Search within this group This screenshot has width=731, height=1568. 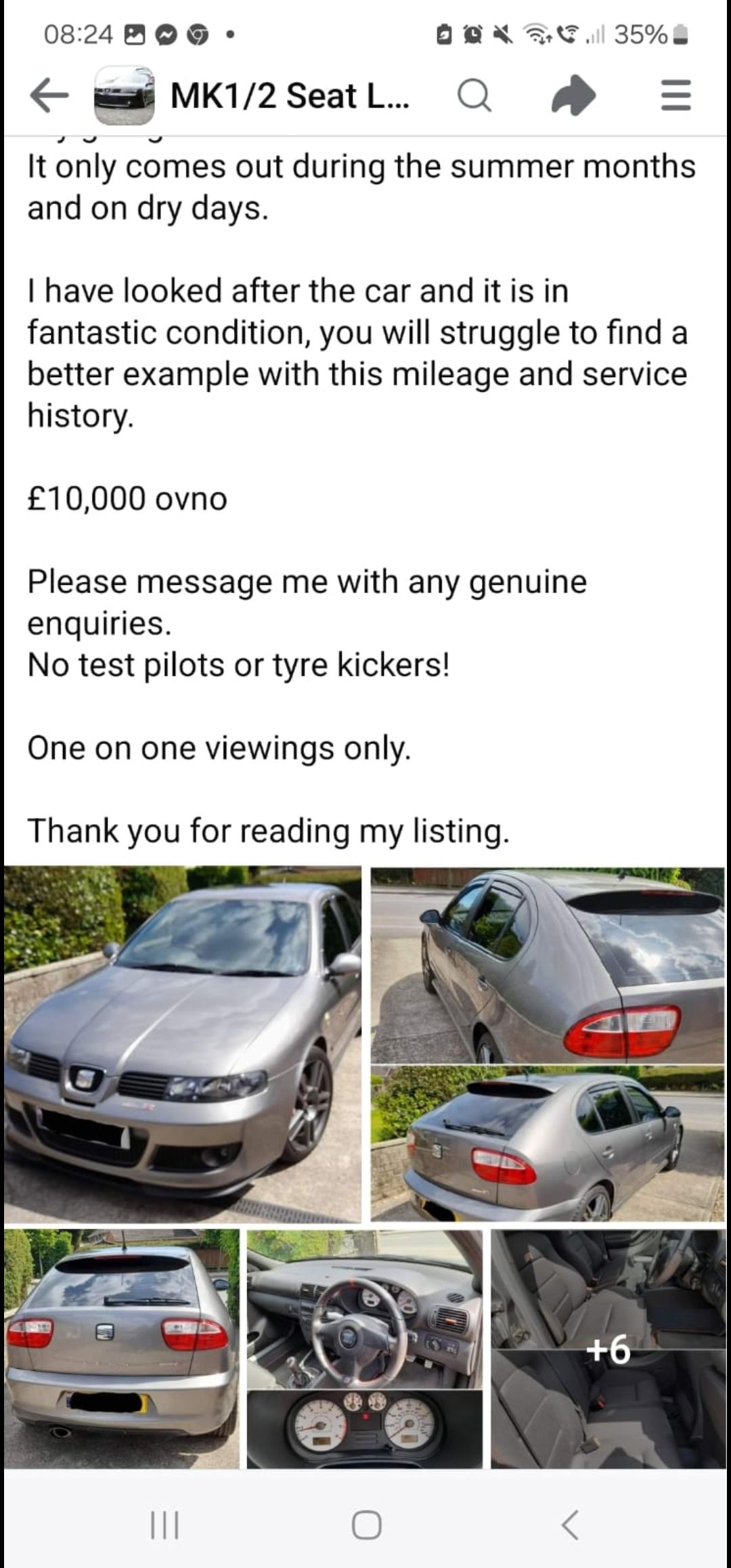coord(474,95)
